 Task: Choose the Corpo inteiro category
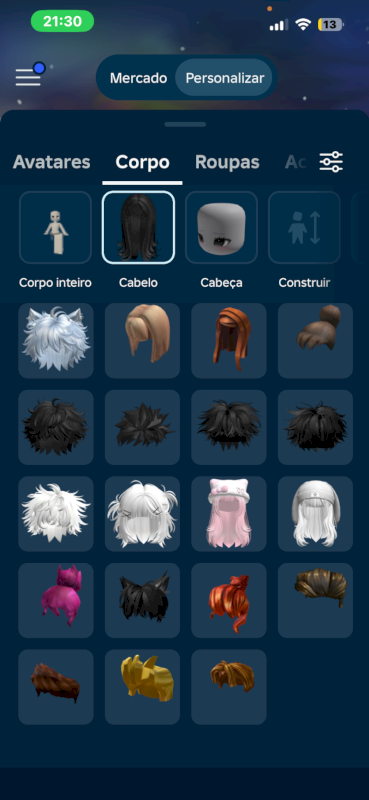[55, 228]
